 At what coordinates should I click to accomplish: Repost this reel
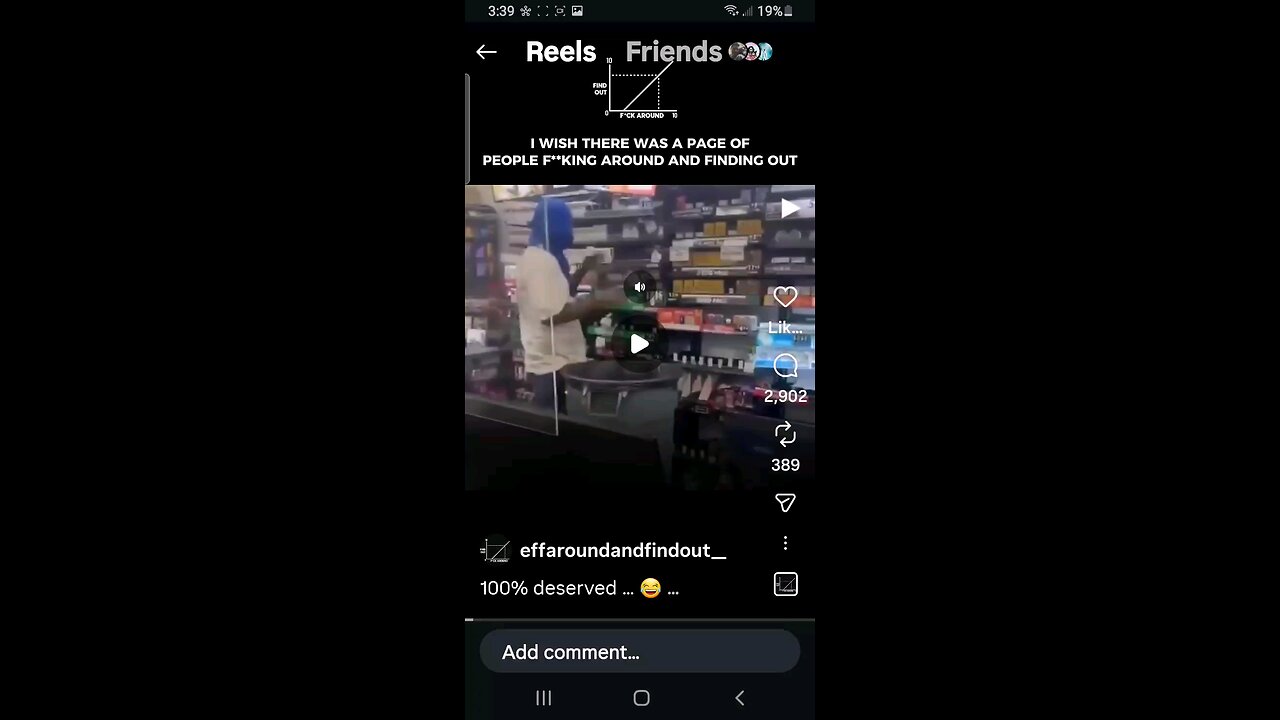(x=785, y=434)
